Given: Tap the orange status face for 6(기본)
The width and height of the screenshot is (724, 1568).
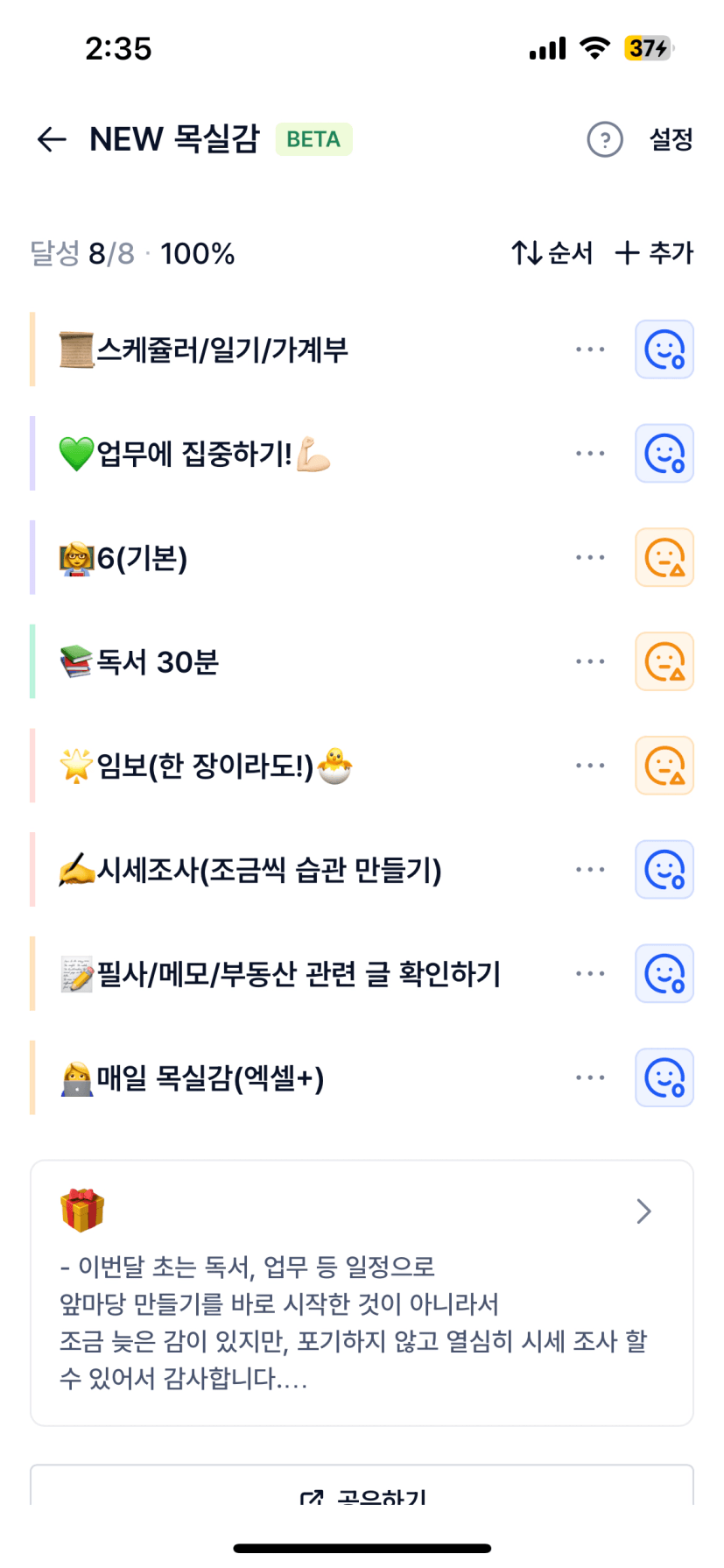Looking at the screenshot, I should (664, 557).
